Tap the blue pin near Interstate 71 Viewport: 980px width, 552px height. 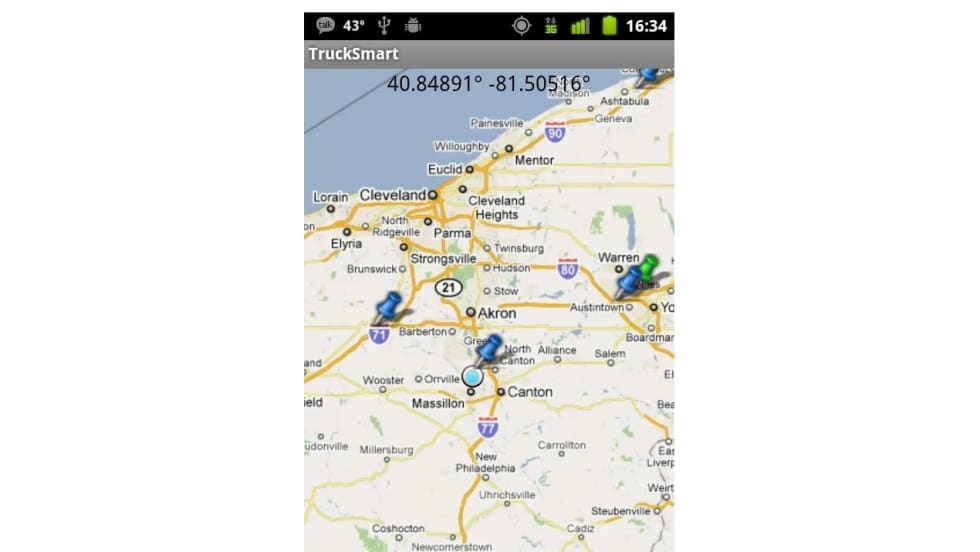pos(389,305)
